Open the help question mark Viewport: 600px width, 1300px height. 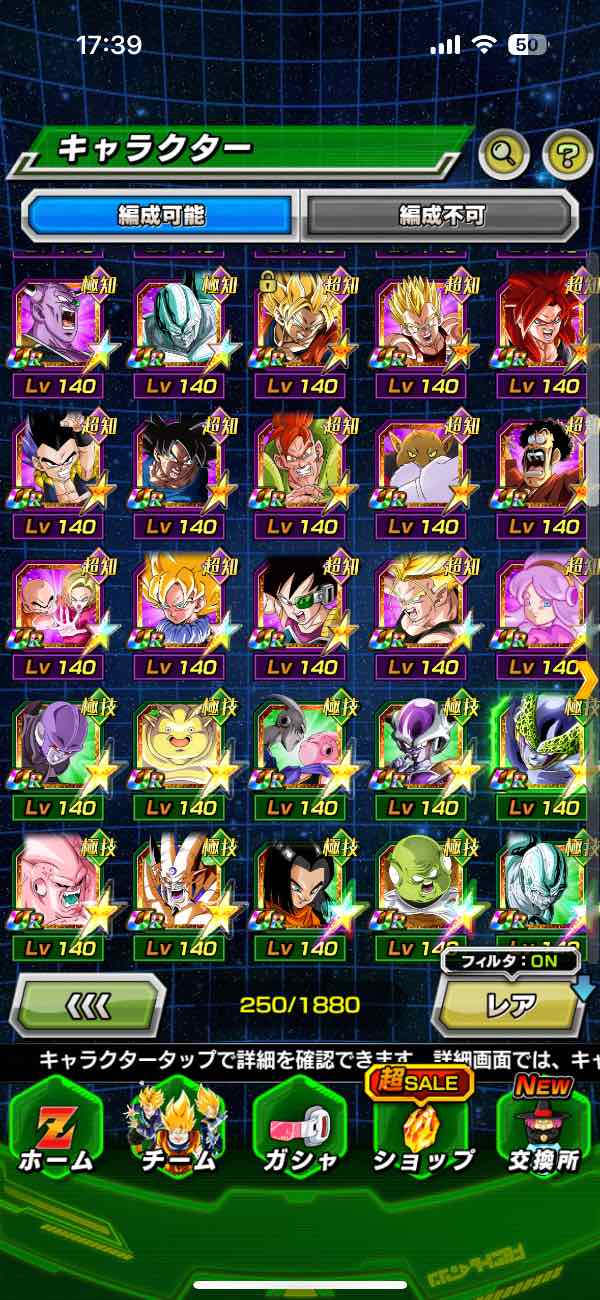coord(567,153)
